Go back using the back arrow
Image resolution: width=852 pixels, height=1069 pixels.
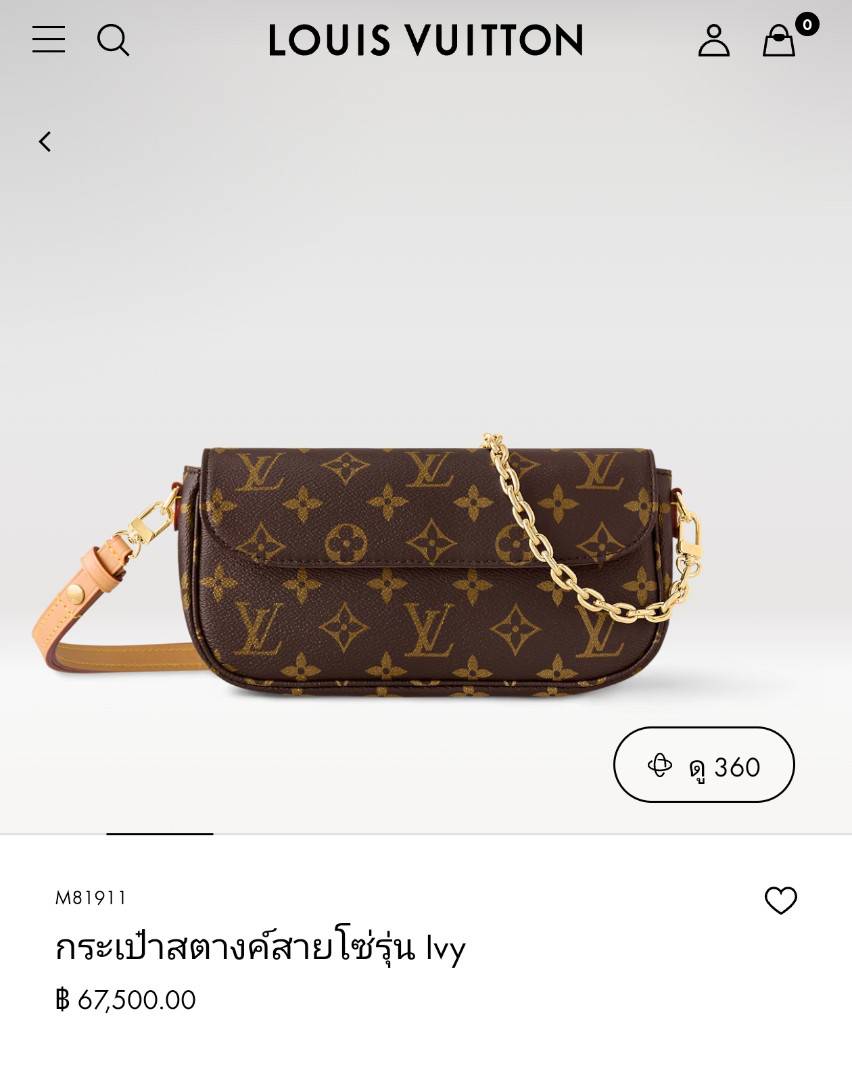coord(45,142)
